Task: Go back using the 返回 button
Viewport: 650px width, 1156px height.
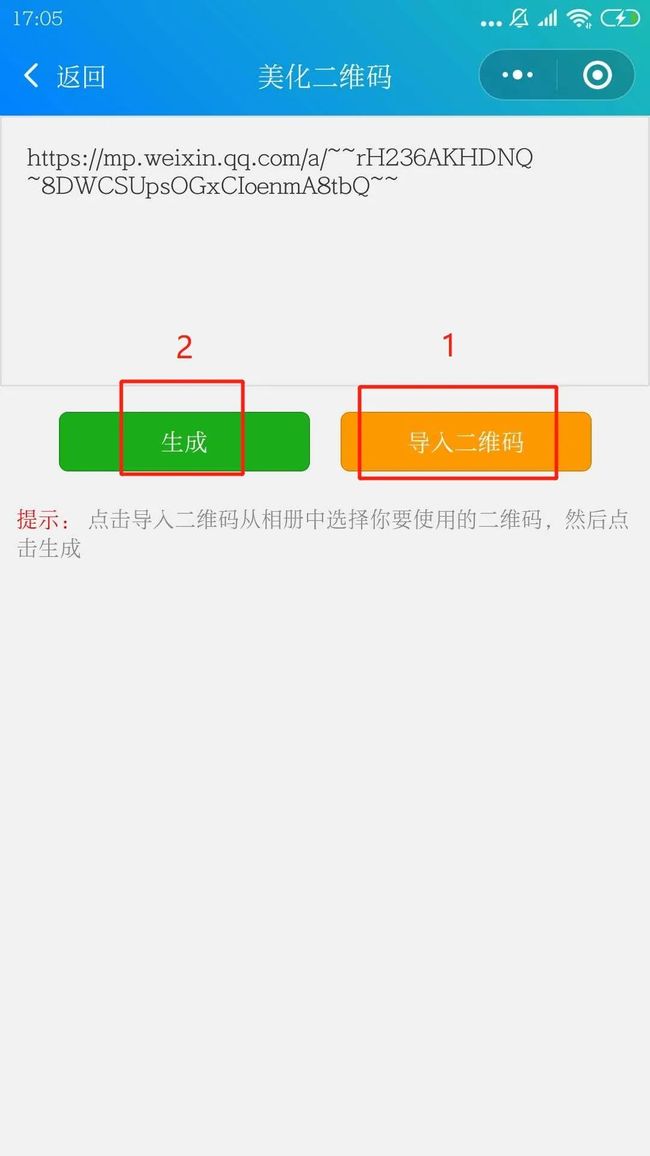Action: (x=65, y=76)
